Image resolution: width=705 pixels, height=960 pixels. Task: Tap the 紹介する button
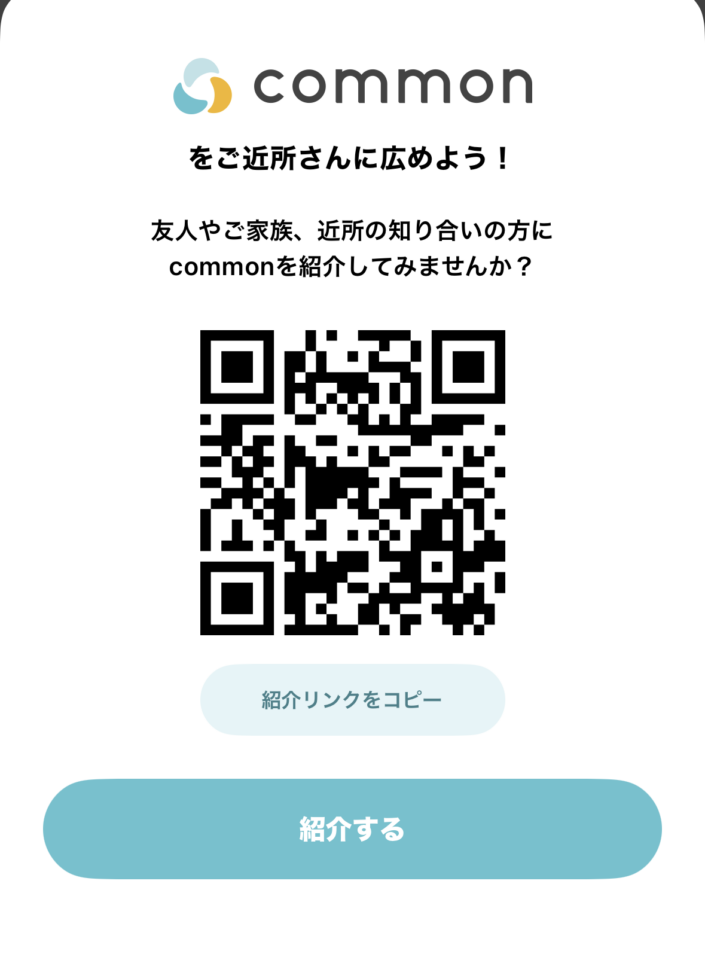[x=352, y=829]
